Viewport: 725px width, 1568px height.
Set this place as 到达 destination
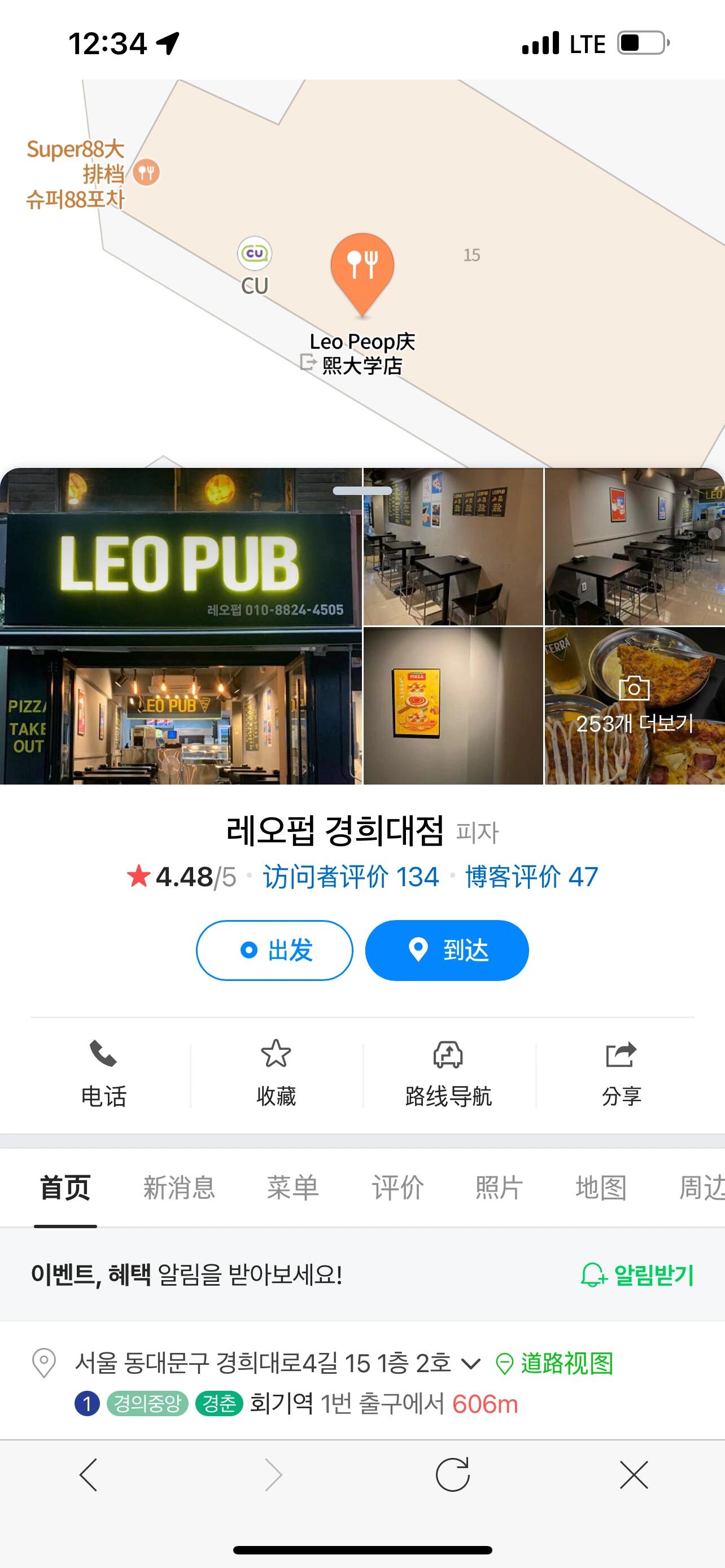coord(447,950)
